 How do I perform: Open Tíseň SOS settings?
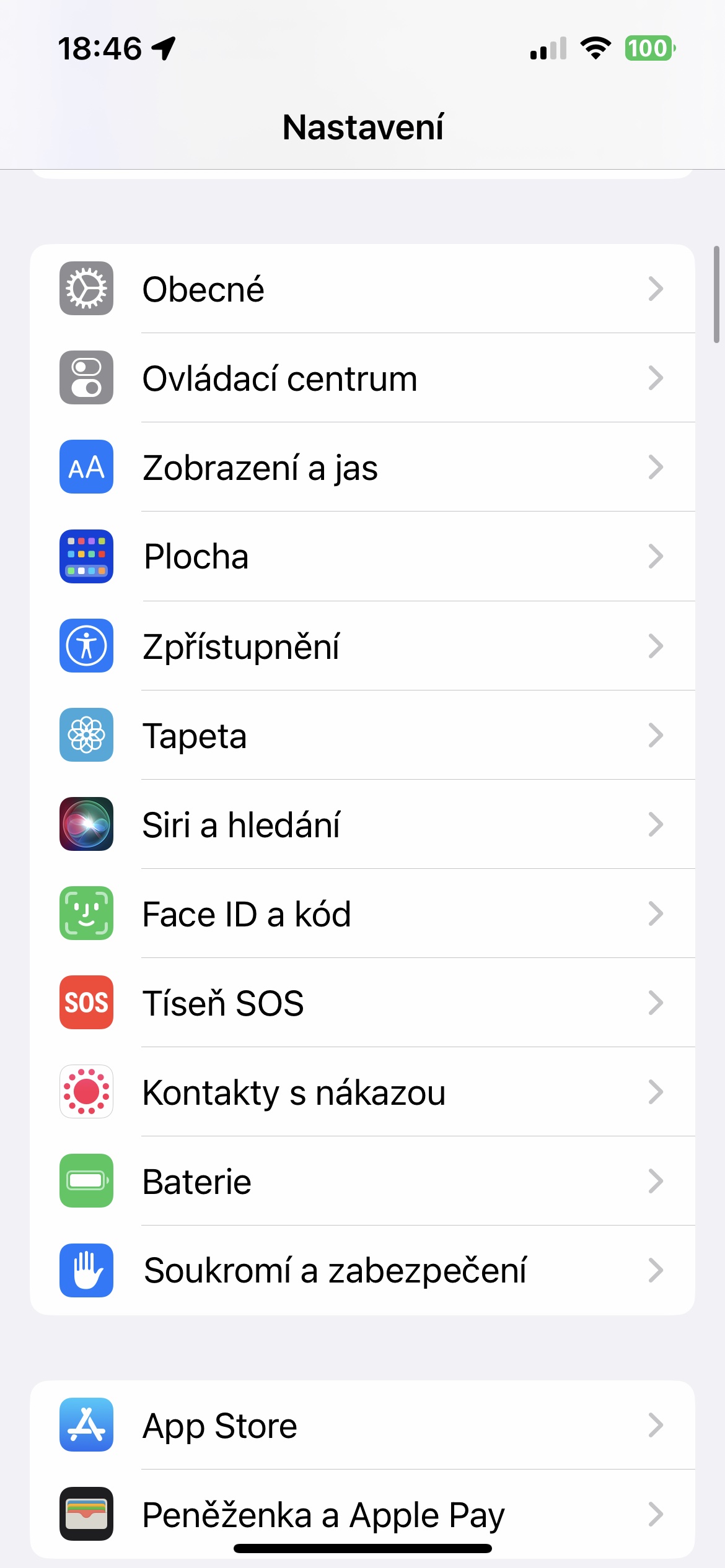(x=362, y=1003)
